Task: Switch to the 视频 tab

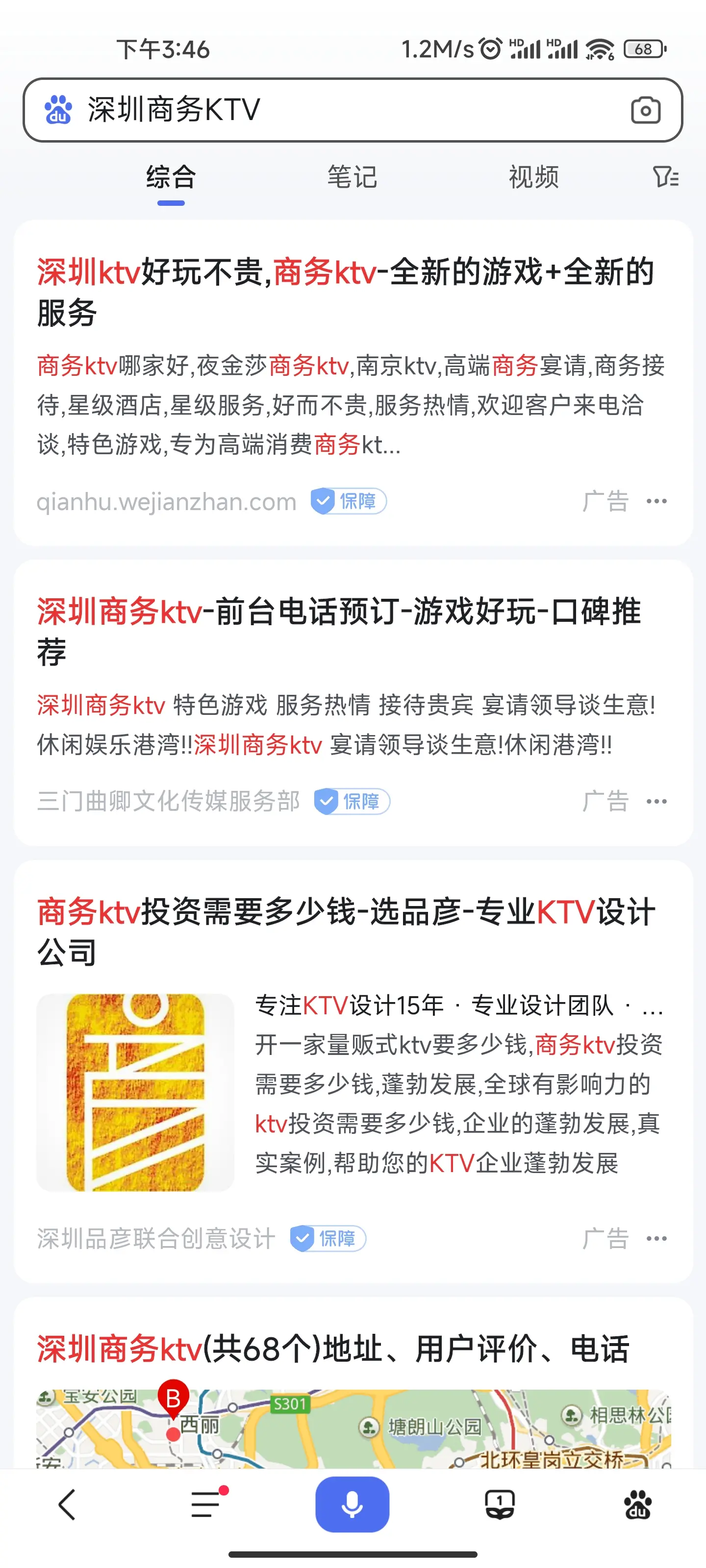Action: pyautogui.click(x=533, y=177)
